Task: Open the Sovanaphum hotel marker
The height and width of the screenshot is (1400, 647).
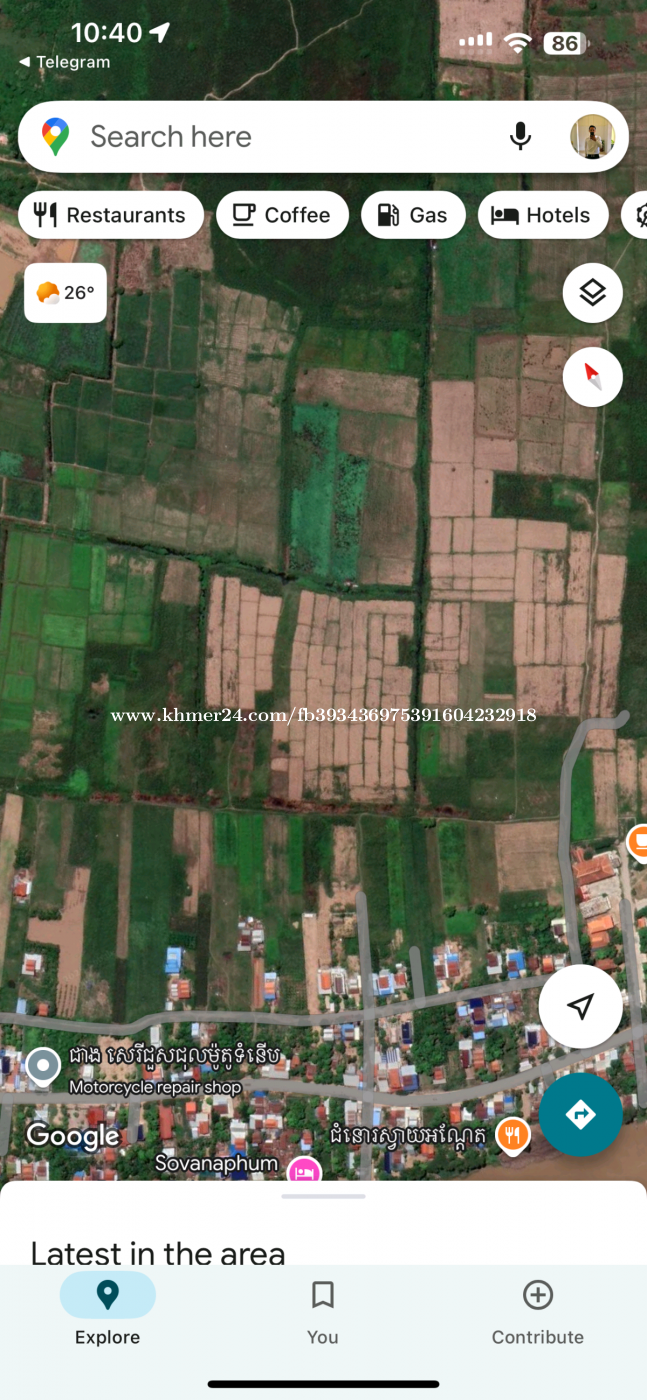Action: click(304, 1170)
